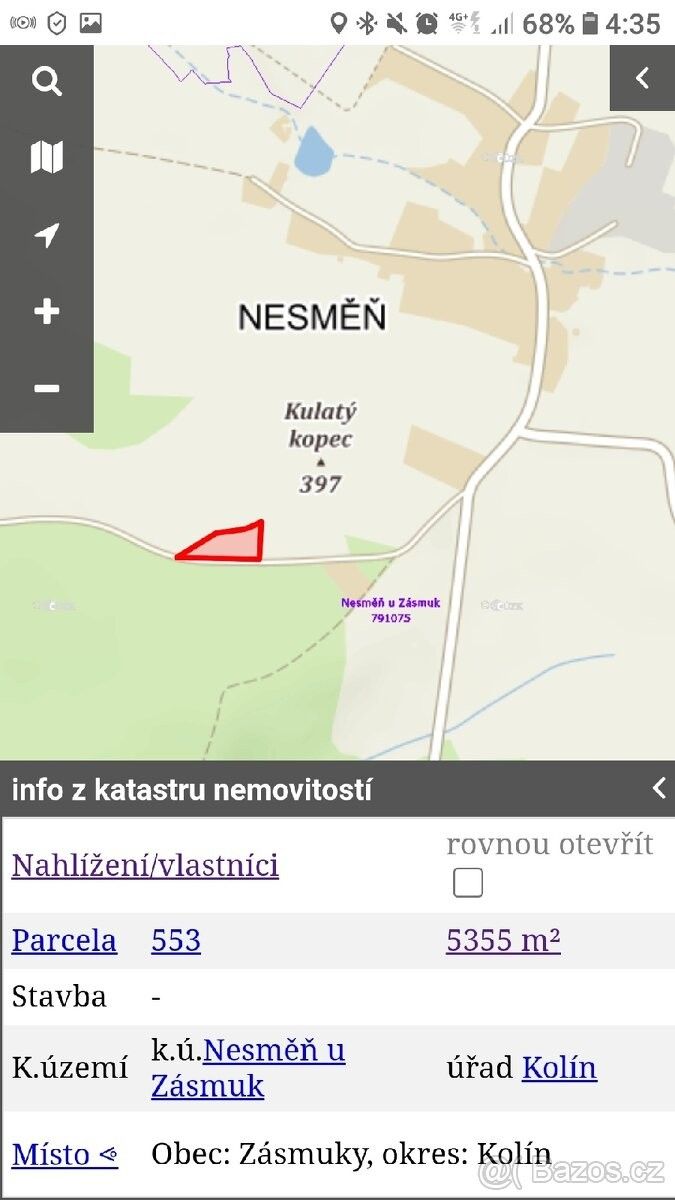Zoom out on the map
Screen dimensions: 675x1200
46,388
